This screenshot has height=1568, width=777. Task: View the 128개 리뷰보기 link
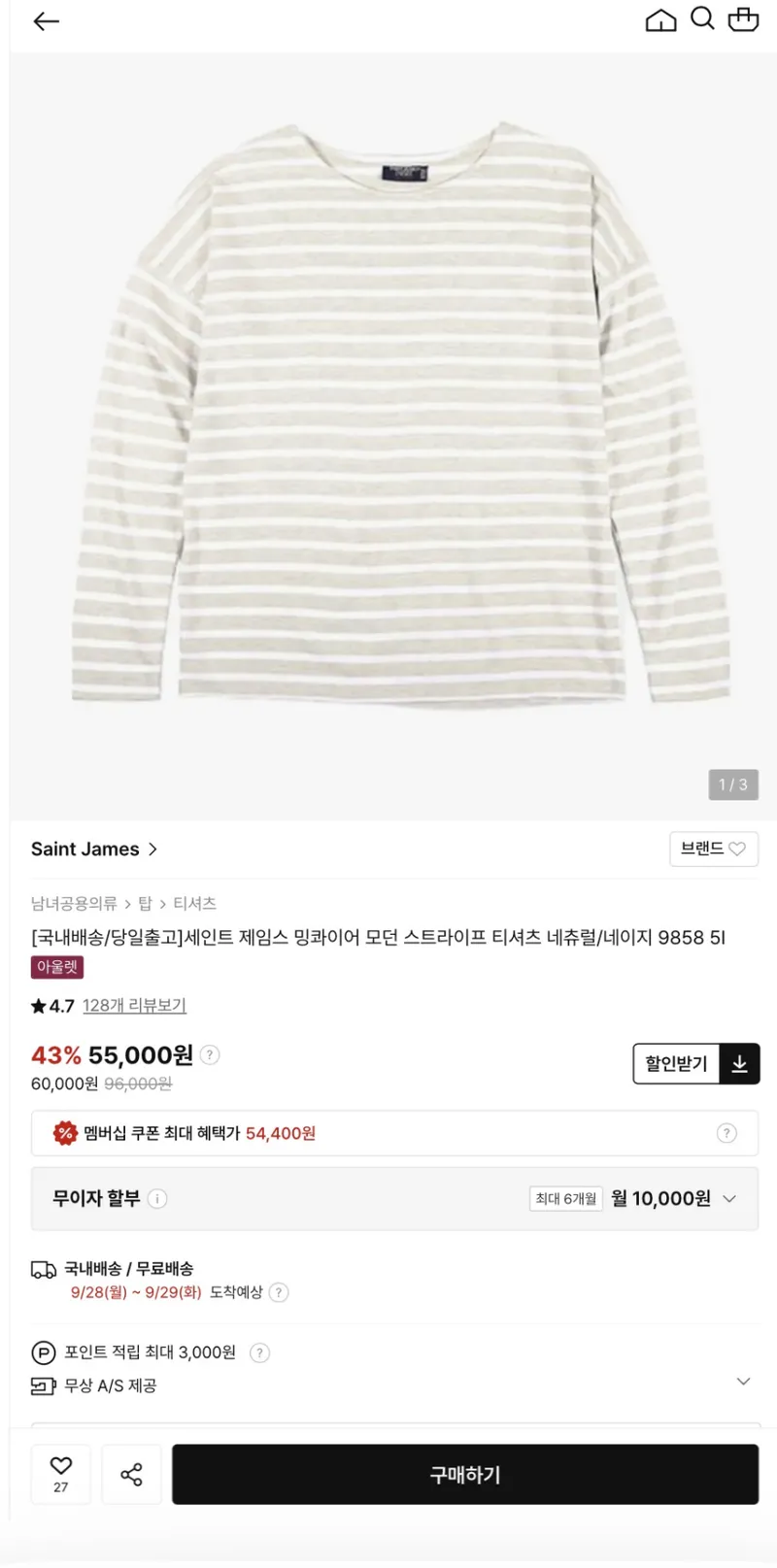pyautogui.click(x=134, y=1006)
